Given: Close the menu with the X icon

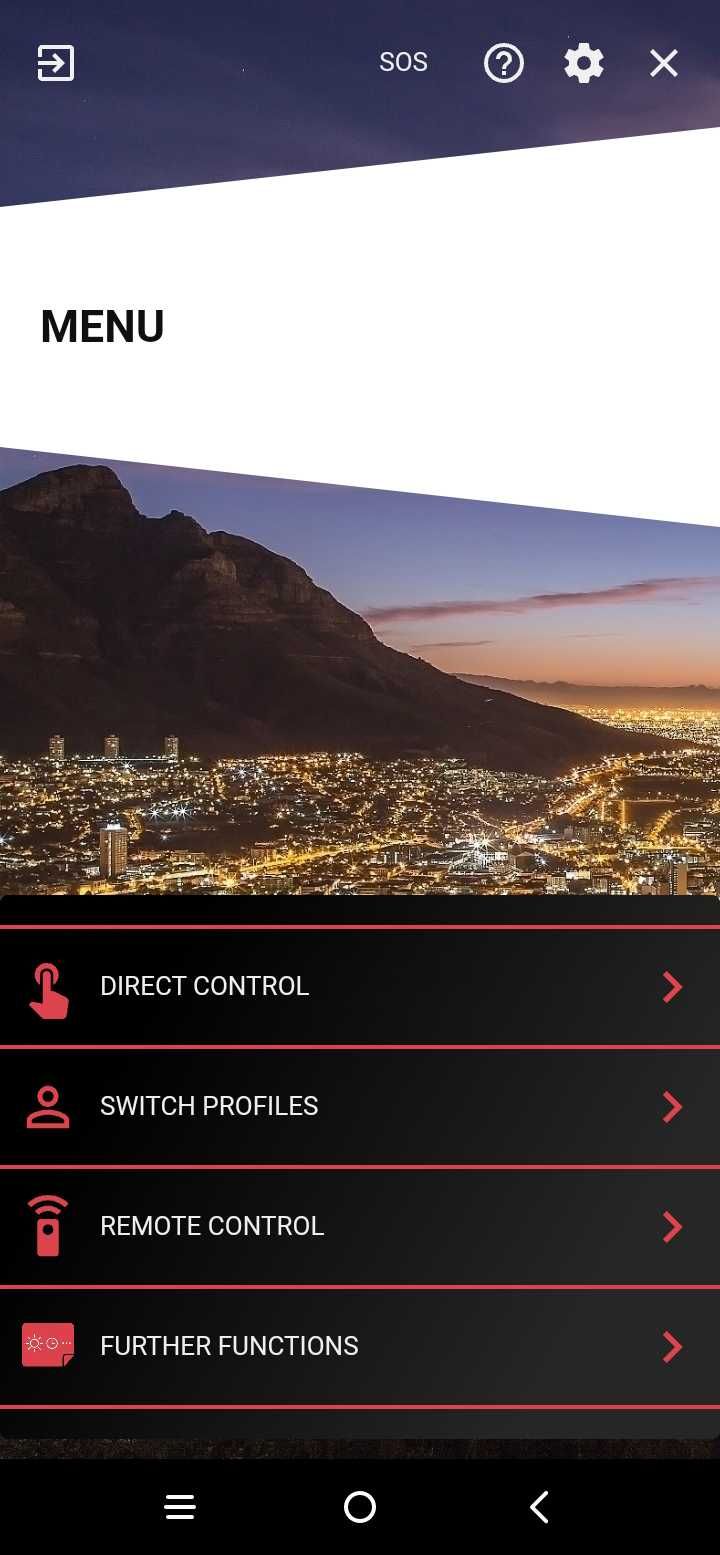Looking at the screenshot, I should pos(664,64).
